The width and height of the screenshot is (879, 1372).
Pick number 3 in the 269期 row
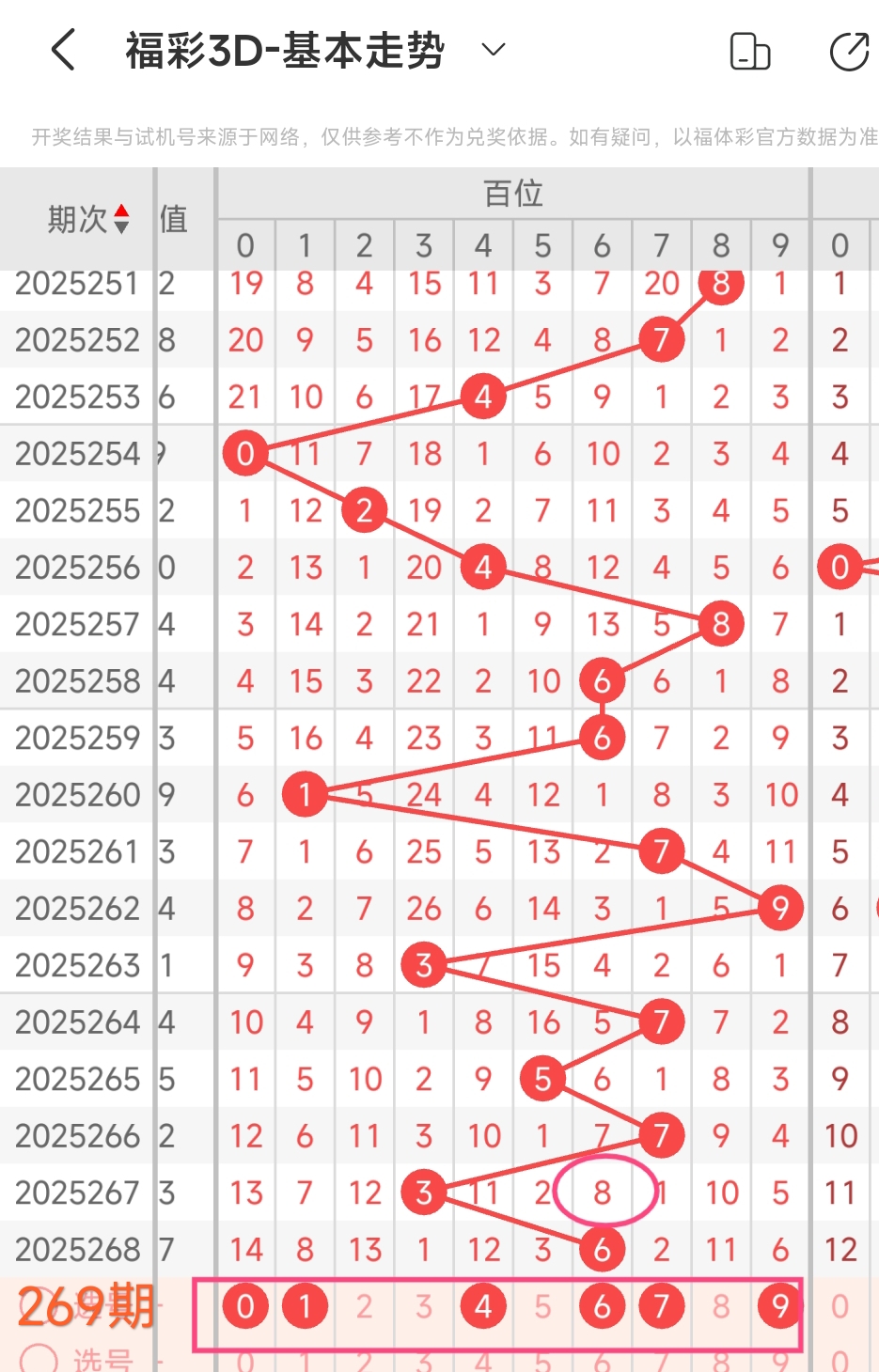(424, 1306)
